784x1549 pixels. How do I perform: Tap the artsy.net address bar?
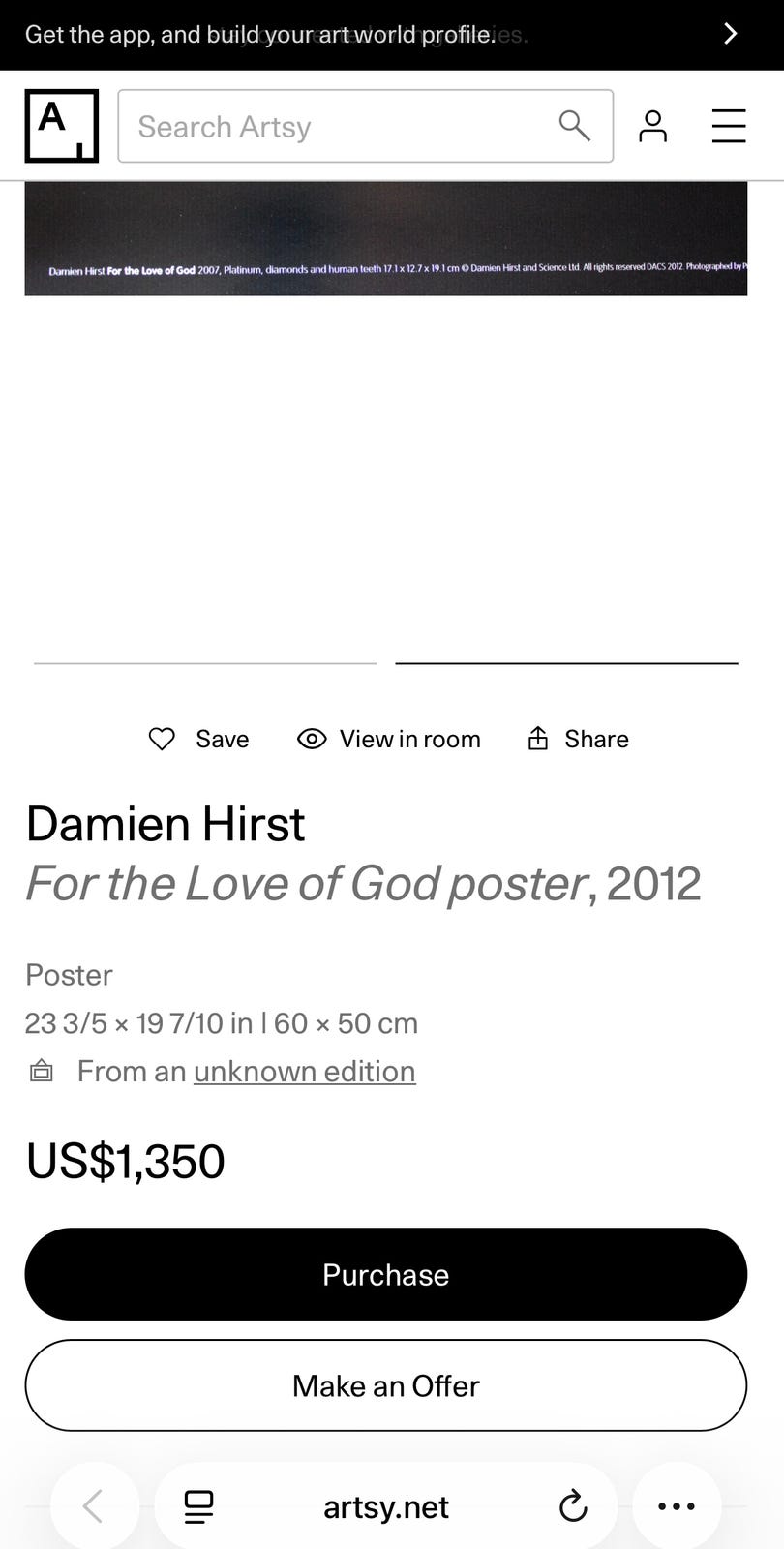coord(385,1506)
